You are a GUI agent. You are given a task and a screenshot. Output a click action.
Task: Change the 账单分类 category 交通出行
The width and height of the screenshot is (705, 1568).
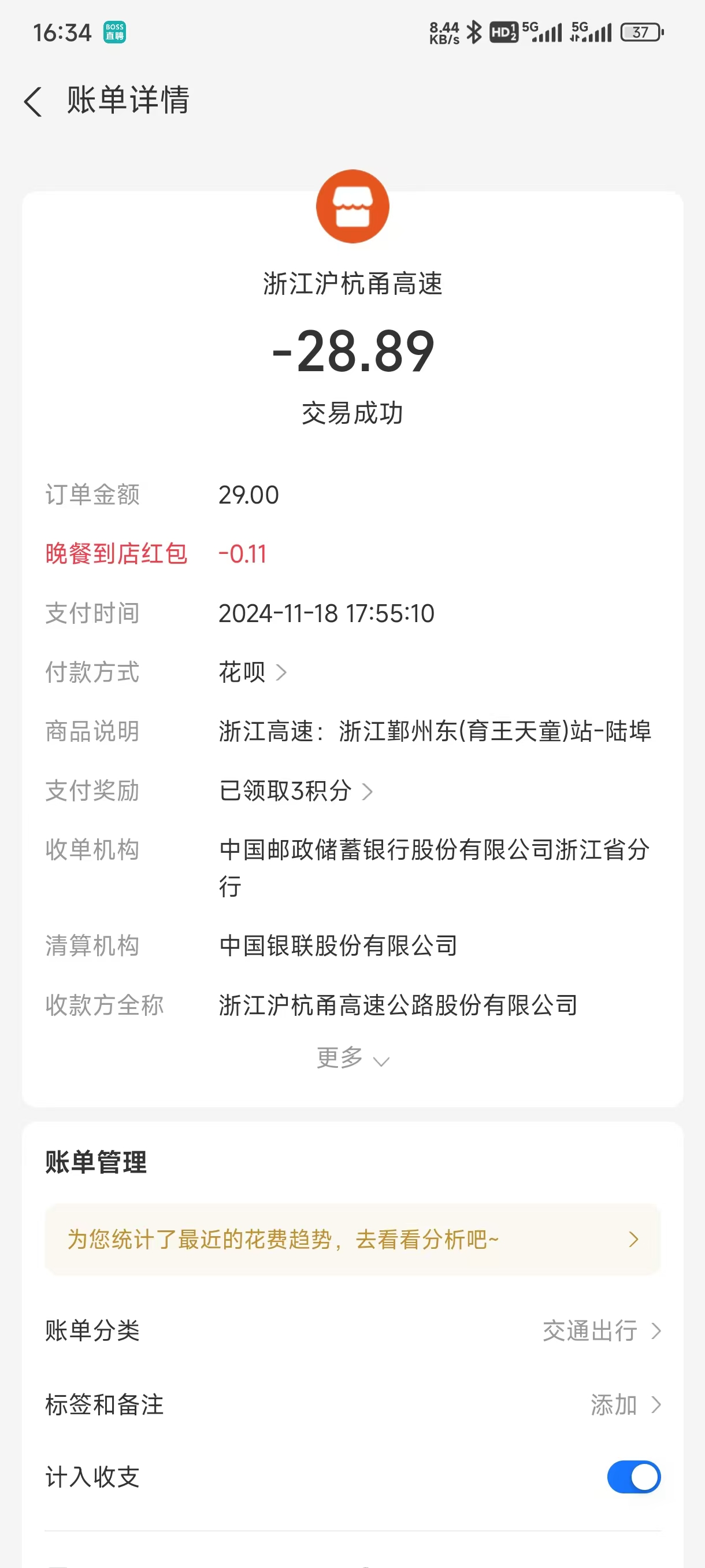tap(600, 1330)
